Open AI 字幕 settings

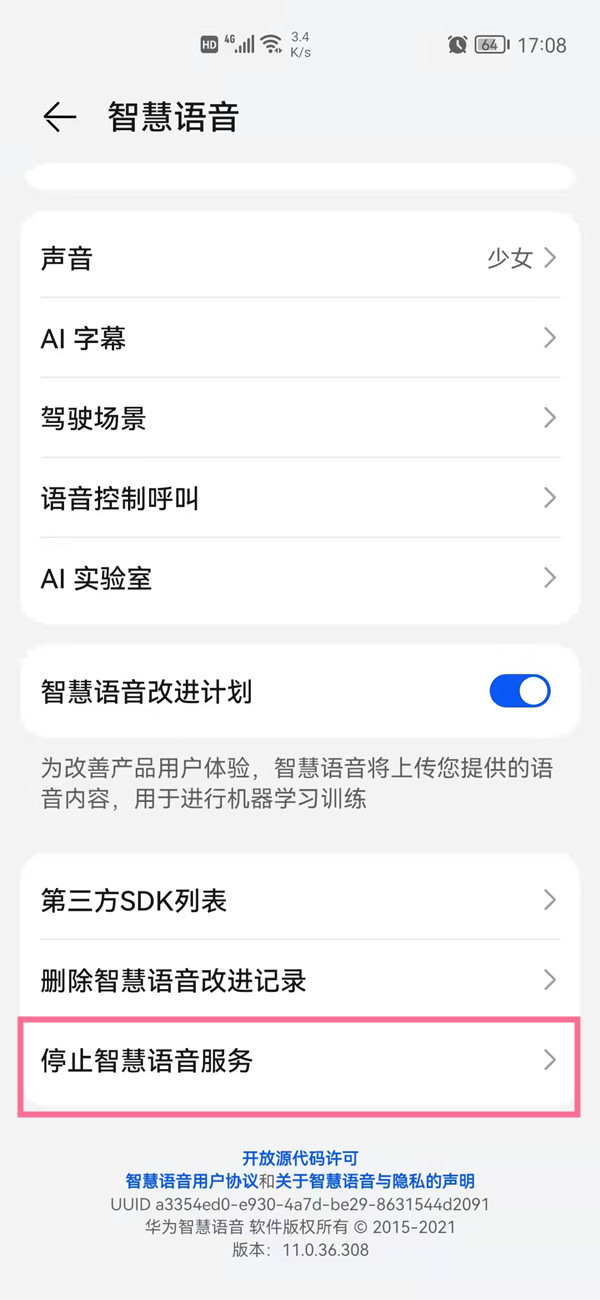(x=300, y=338)
